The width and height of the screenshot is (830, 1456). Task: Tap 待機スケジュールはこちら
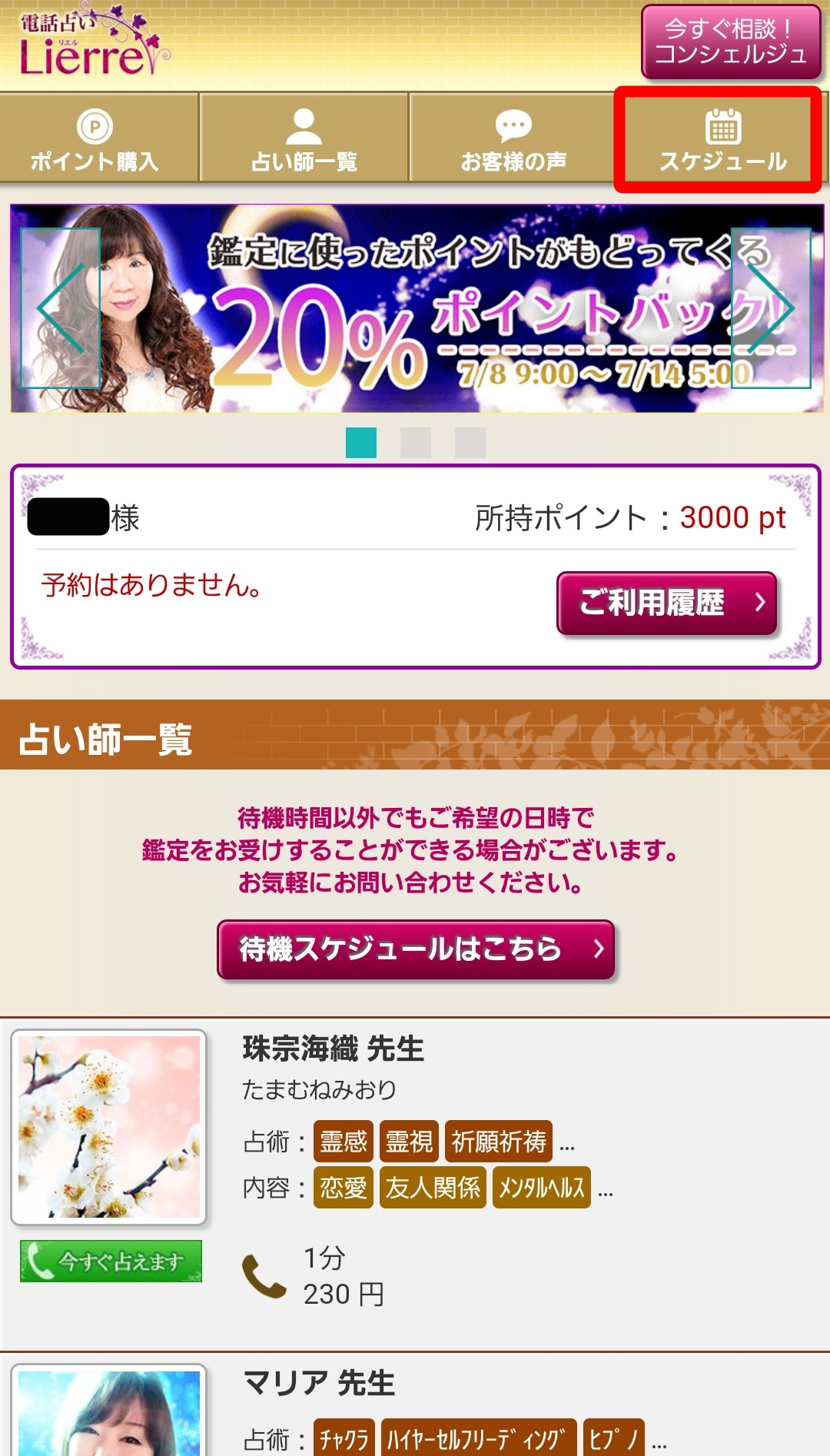click(x=415, y=949)
